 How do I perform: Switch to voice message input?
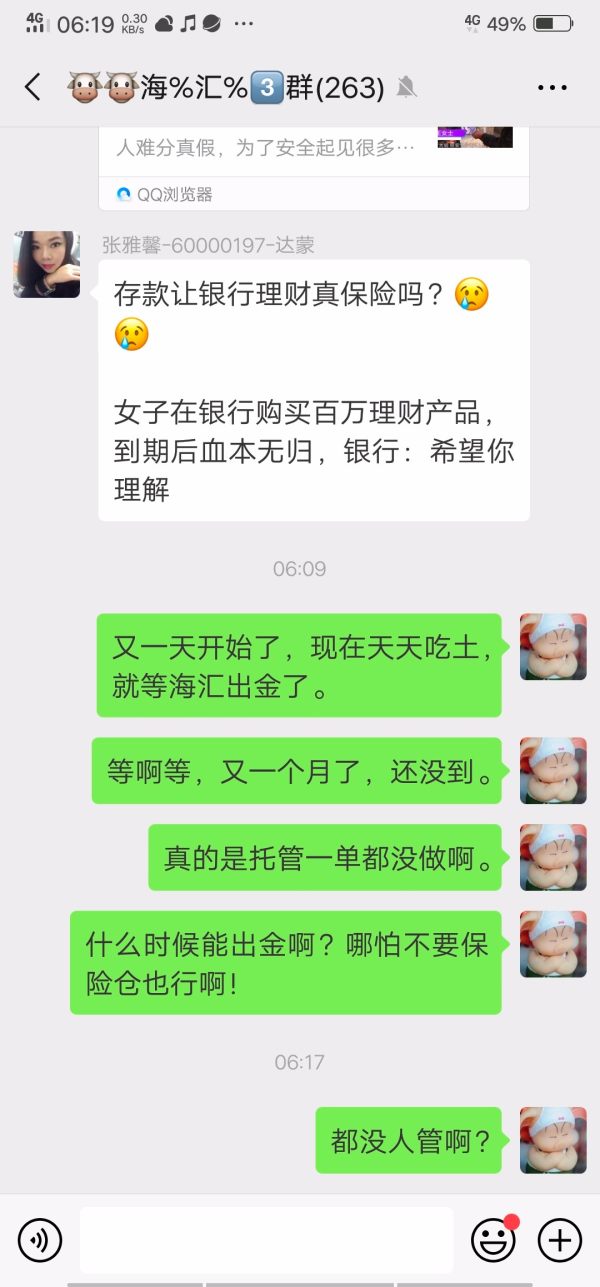pyautogui.click(x=40, y=1241)
